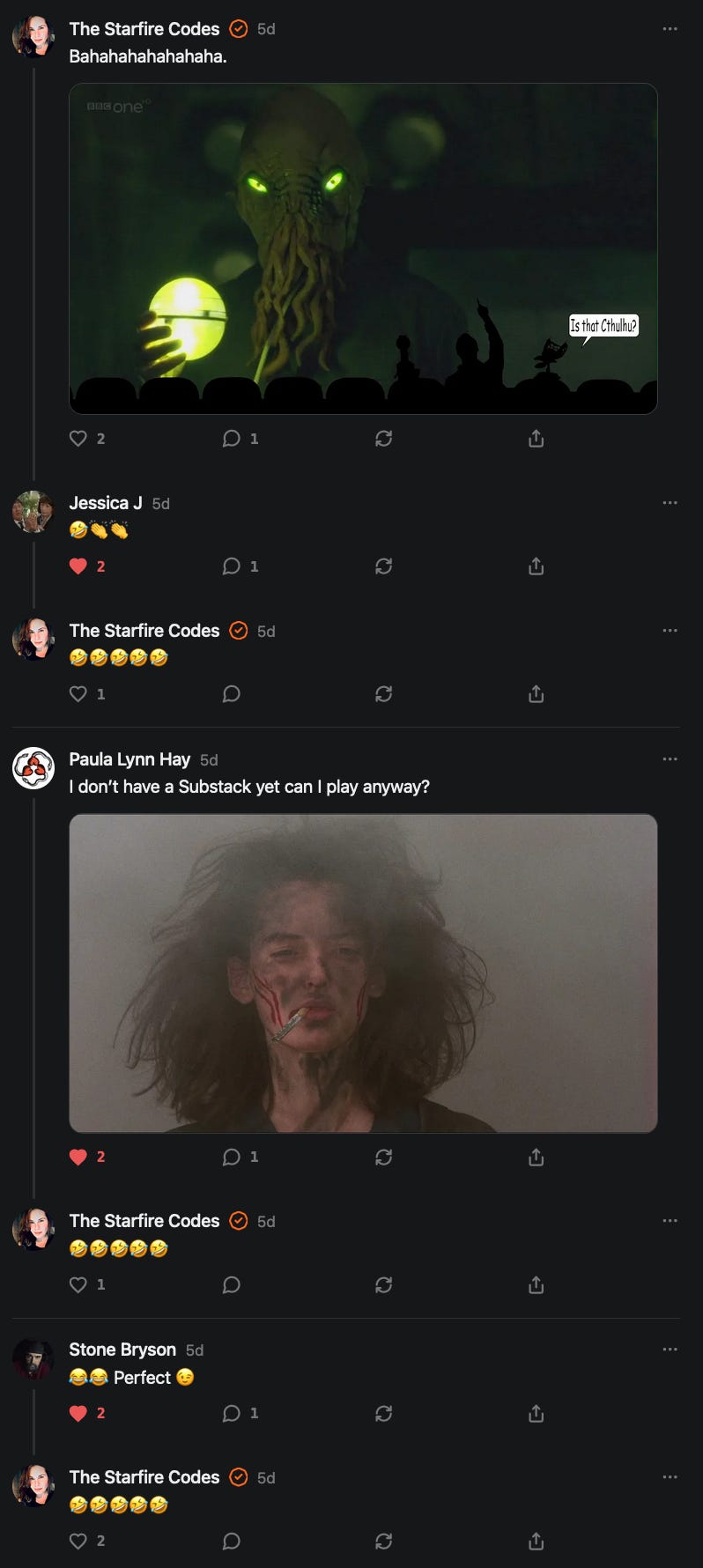Open the overflow menu on Stone Bryson's comment
The width and height of the screenshot is (703, 1568).
tap(670, 1350)
